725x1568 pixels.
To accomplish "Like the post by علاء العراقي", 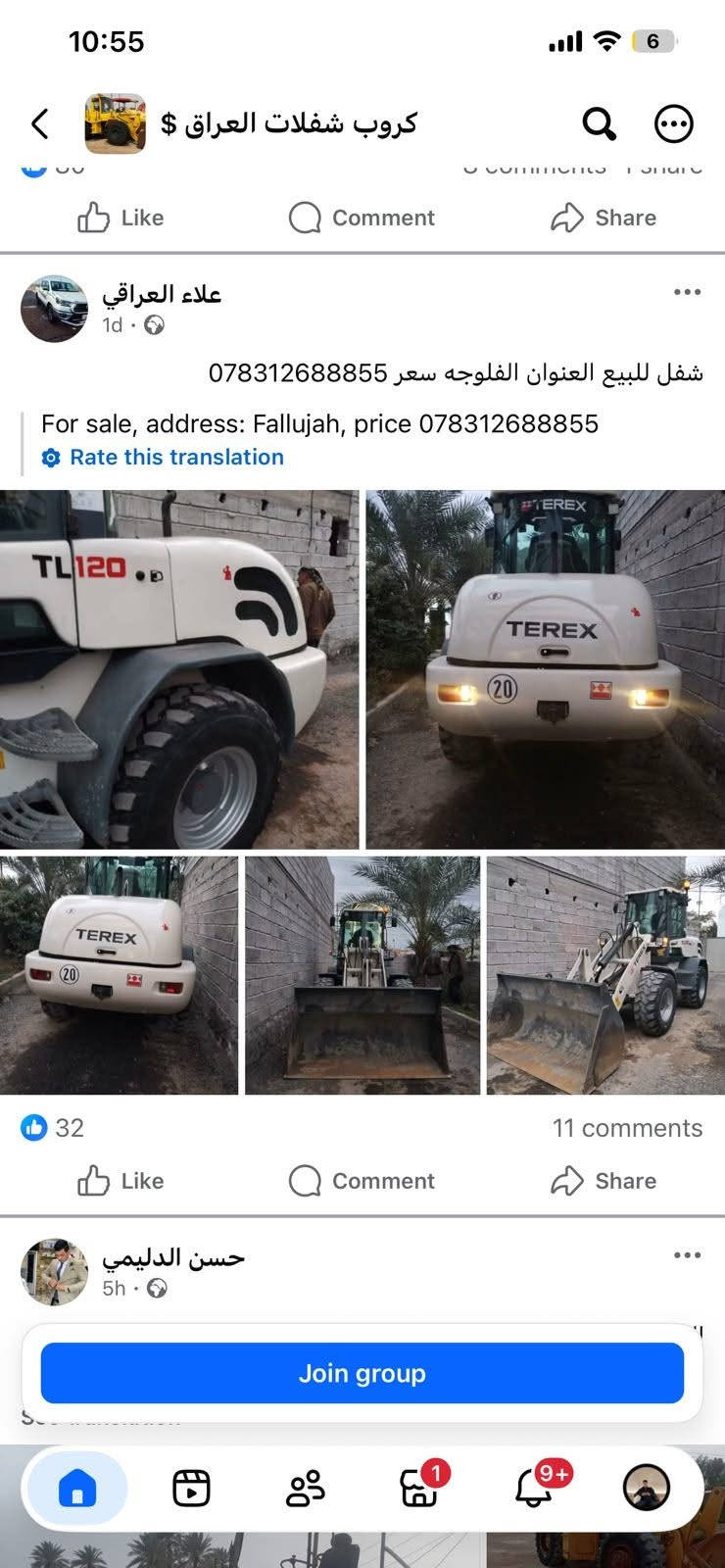I will [121, 1180].
